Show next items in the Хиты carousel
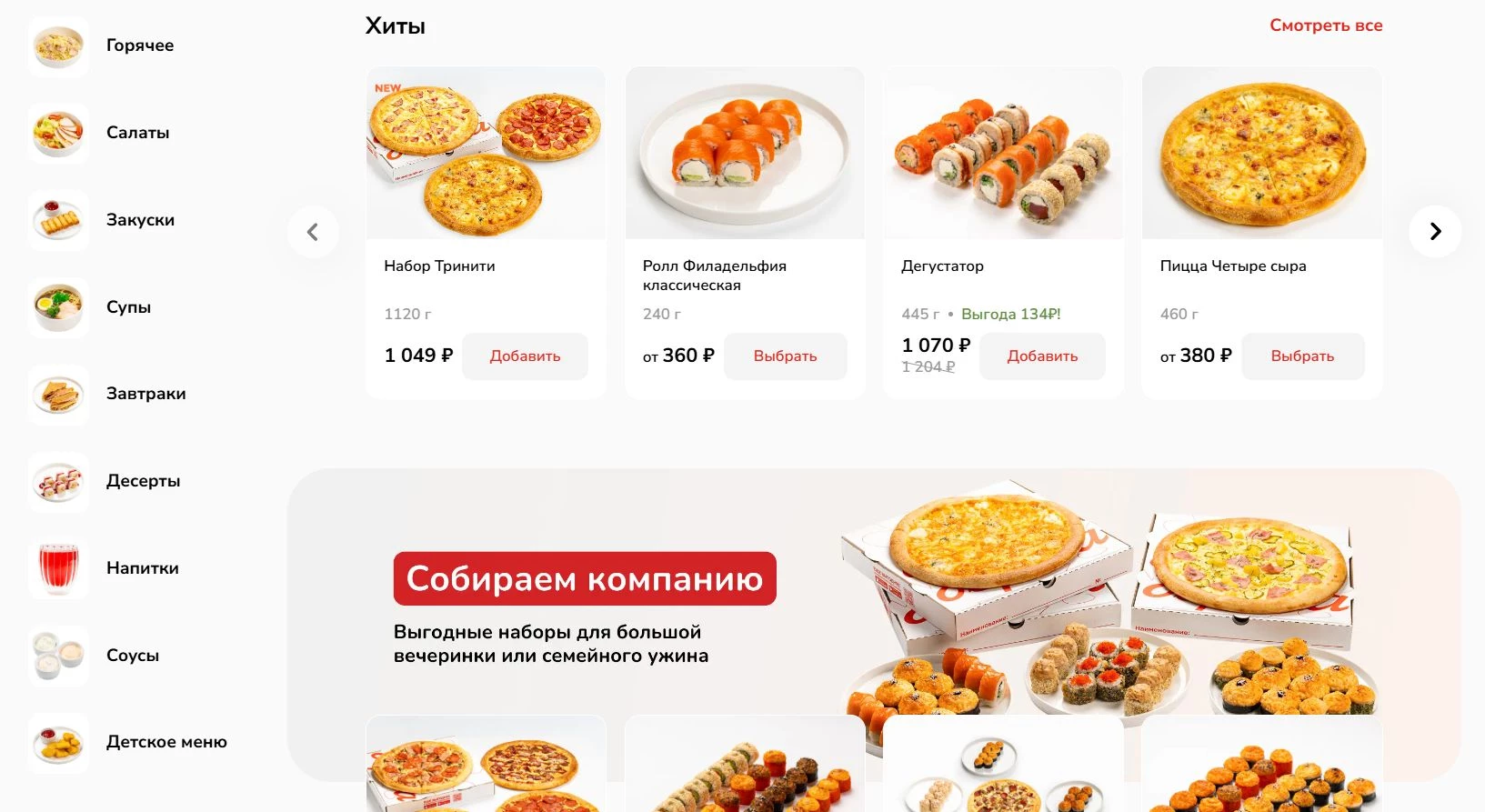1485x812 pixels. pyautogui.click(x=1434, y=232)
